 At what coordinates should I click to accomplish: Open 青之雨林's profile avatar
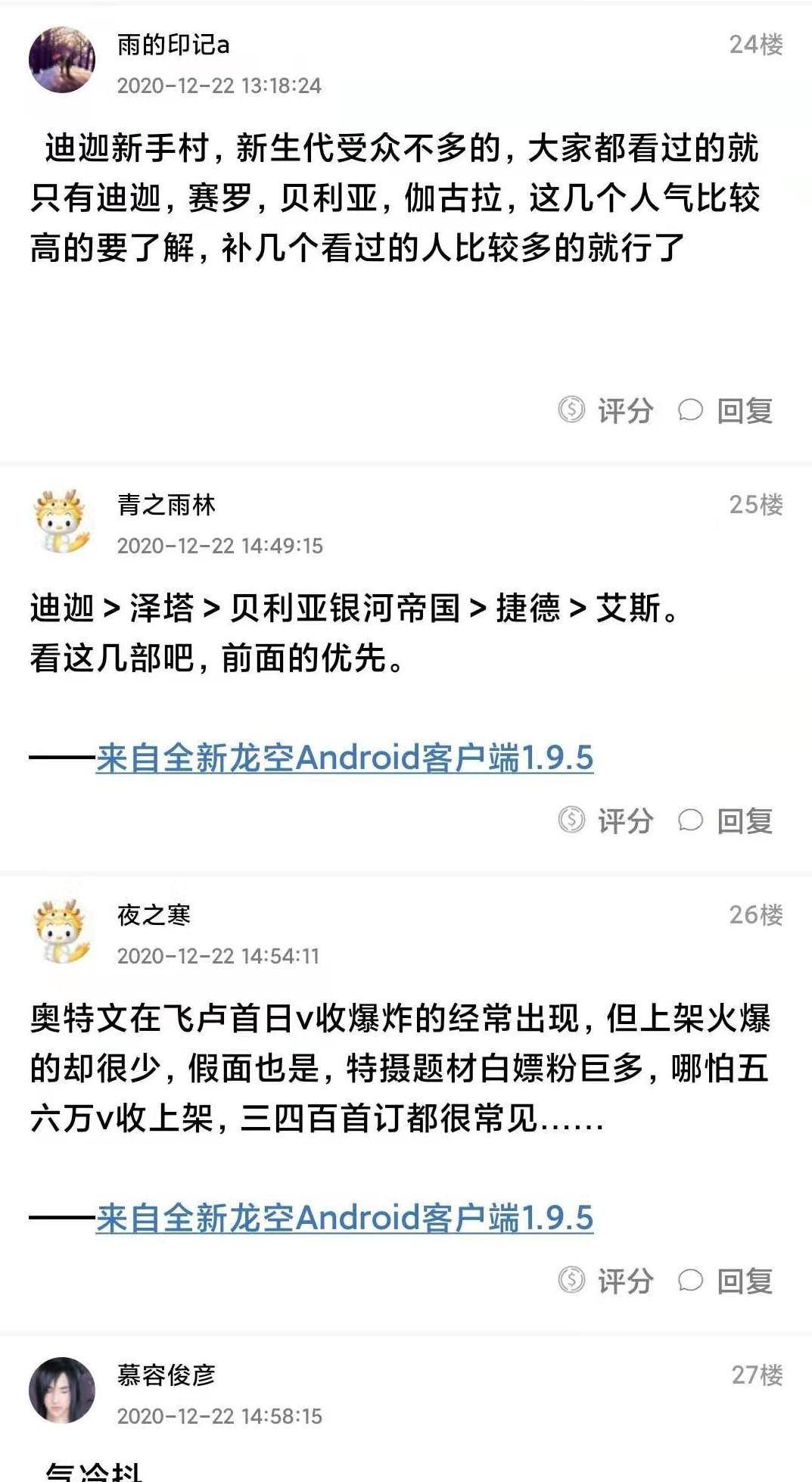point(62,522)
